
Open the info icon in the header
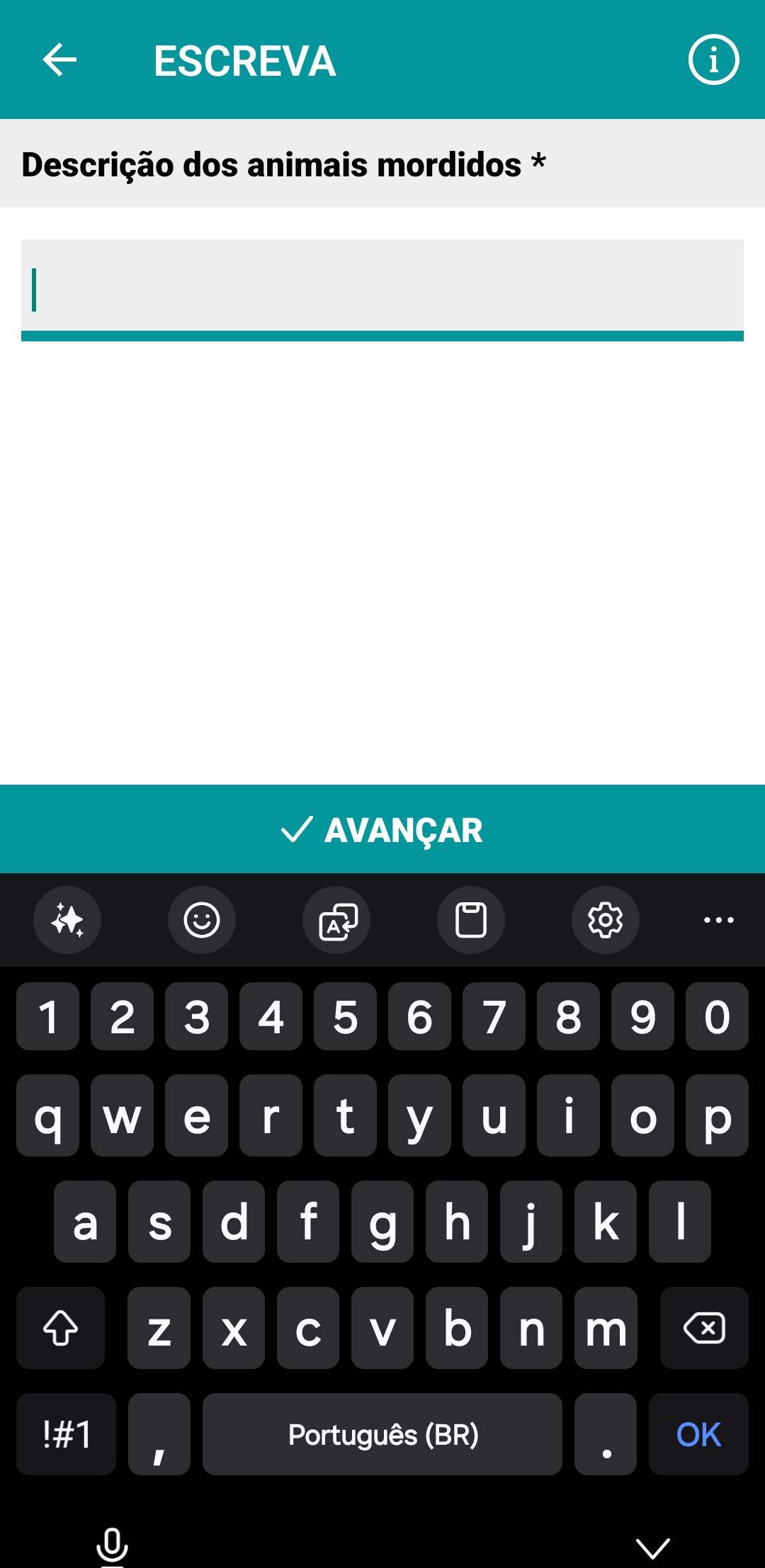coord(713,59)
